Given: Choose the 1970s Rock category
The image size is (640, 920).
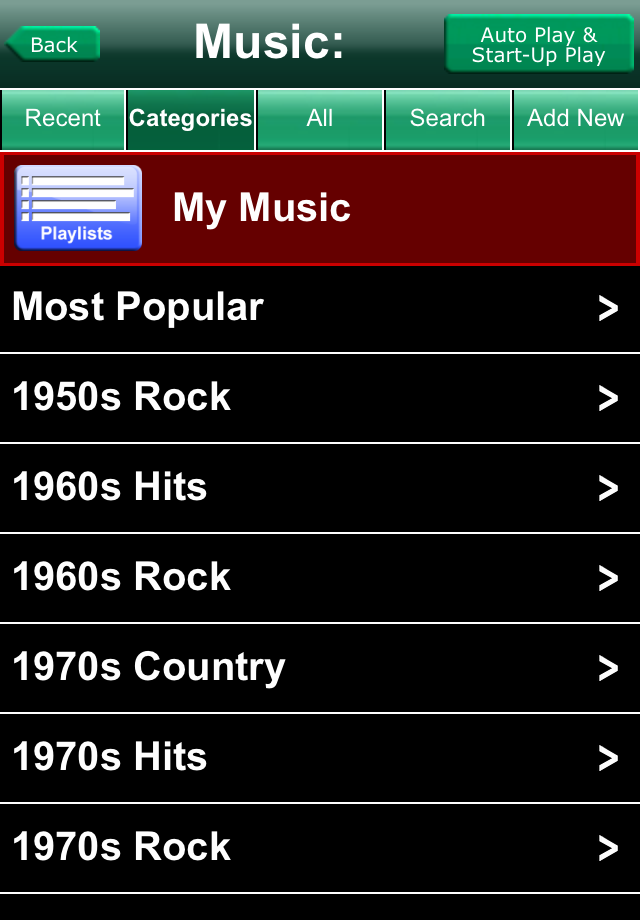Looking at the screenshot, I should [320, 848].
